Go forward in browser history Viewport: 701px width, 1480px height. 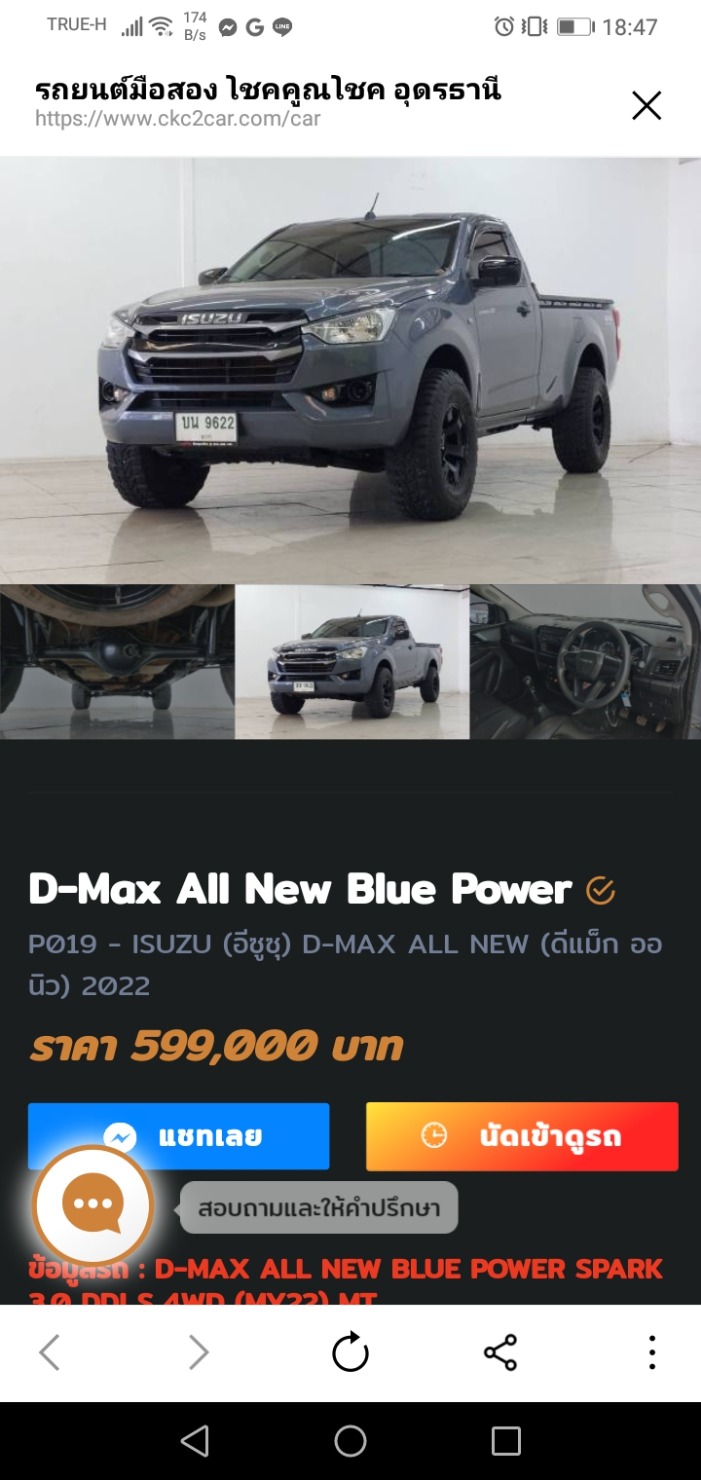pyautogui.click(x=199, y=1353)
